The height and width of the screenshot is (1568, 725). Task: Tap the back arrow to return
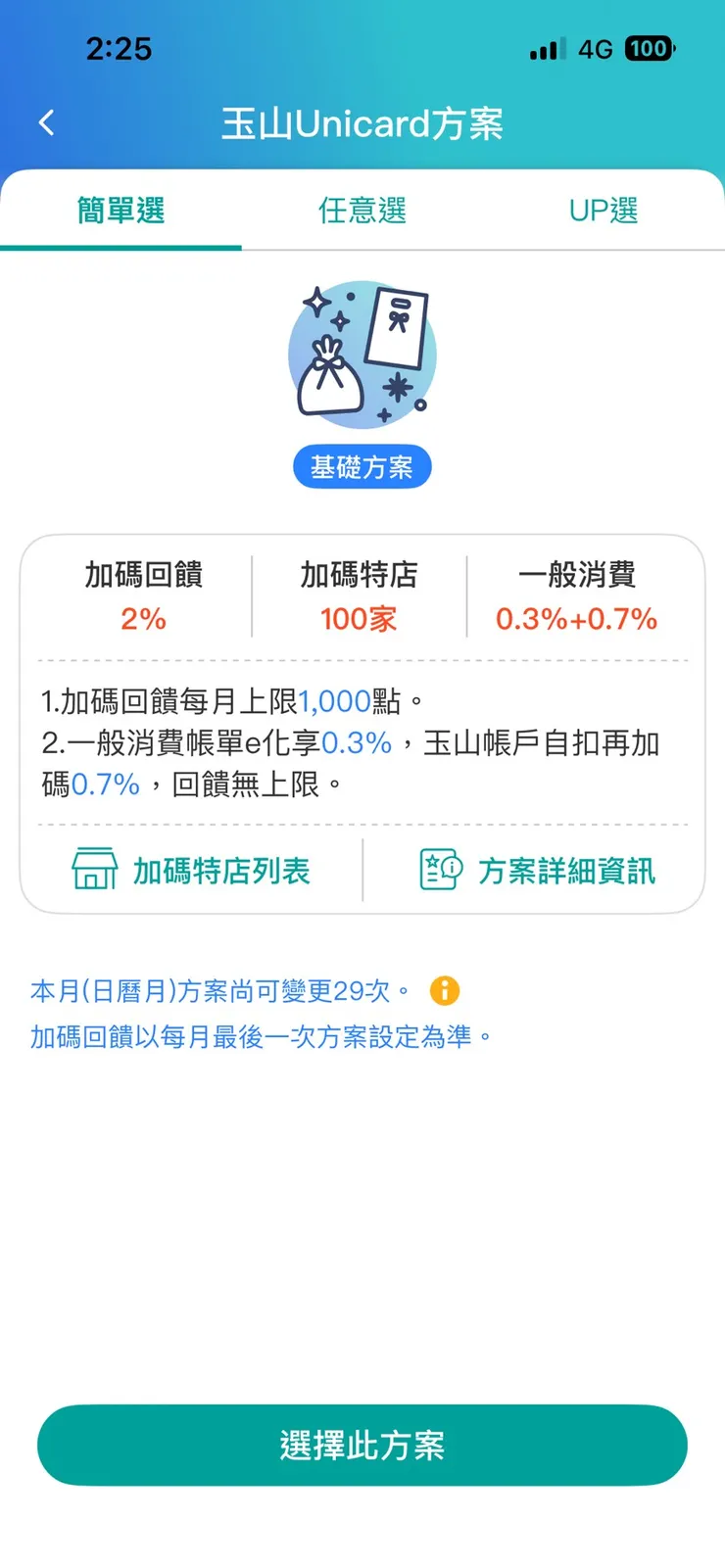(45, 121)
